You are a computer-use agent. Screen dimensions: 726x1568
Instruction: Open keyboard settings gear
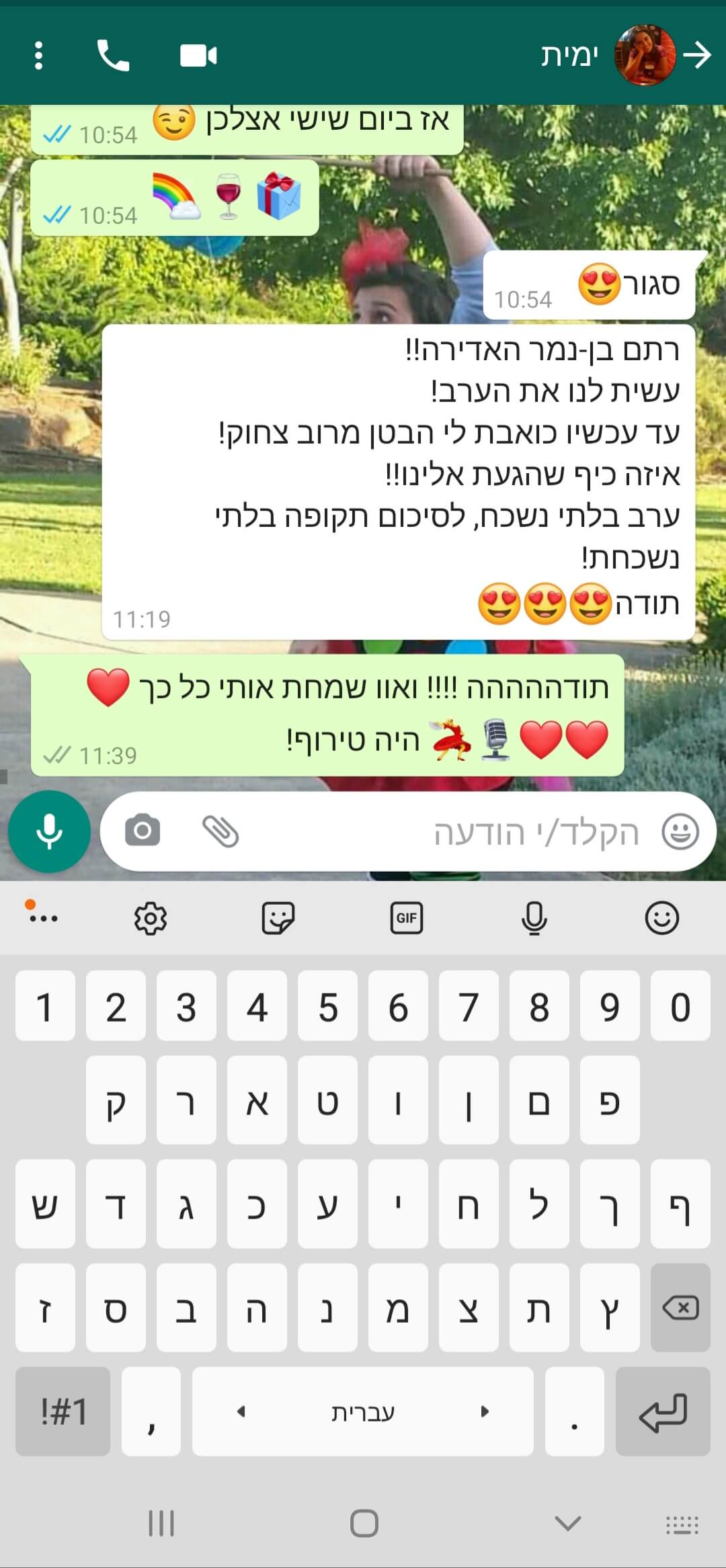coord(150,918)
